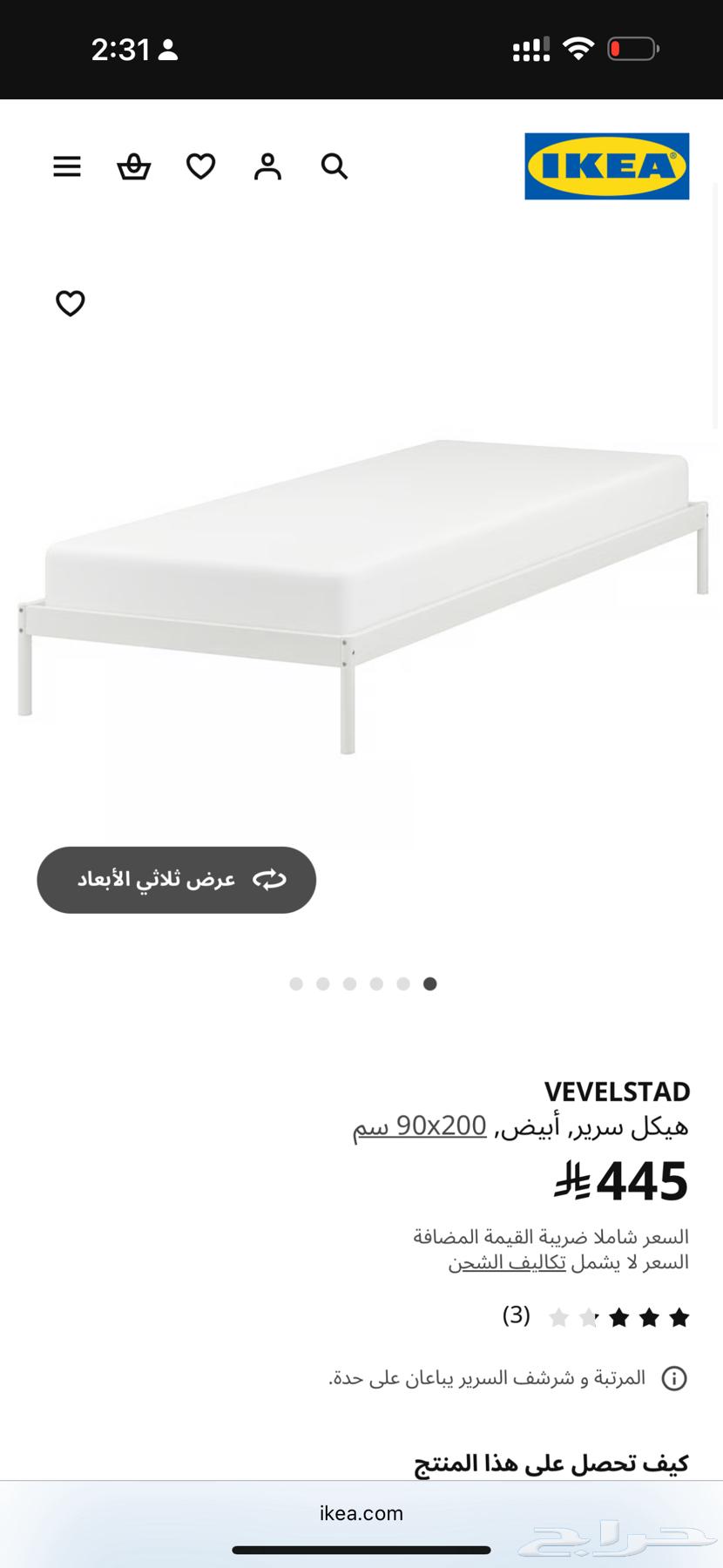Image resolution: width=723 pixels, height=1568 pixels.
Task: Click the star rating display
Action: coord(618,1315)
